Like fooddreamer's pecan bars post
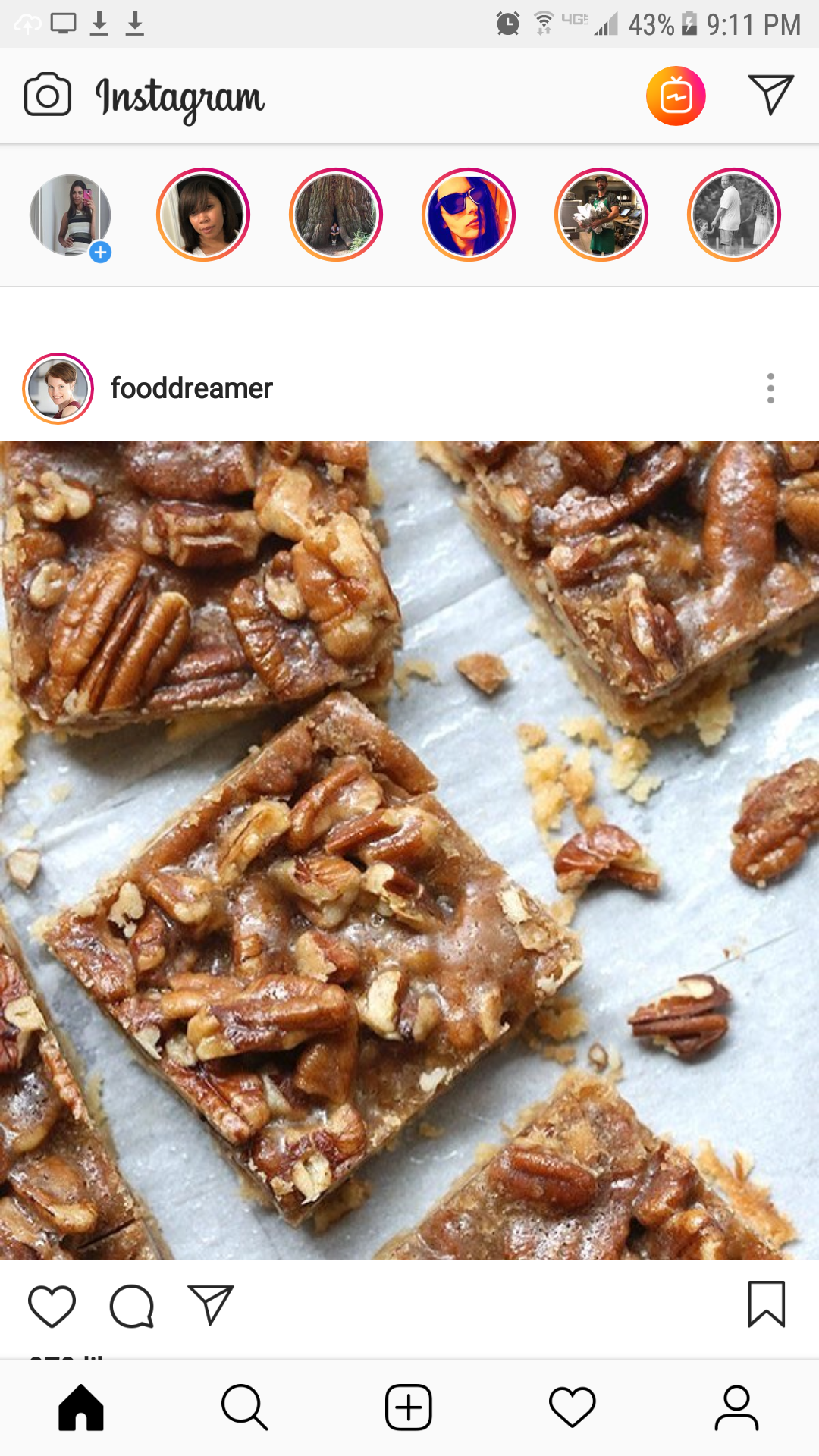 (52, 1306)
